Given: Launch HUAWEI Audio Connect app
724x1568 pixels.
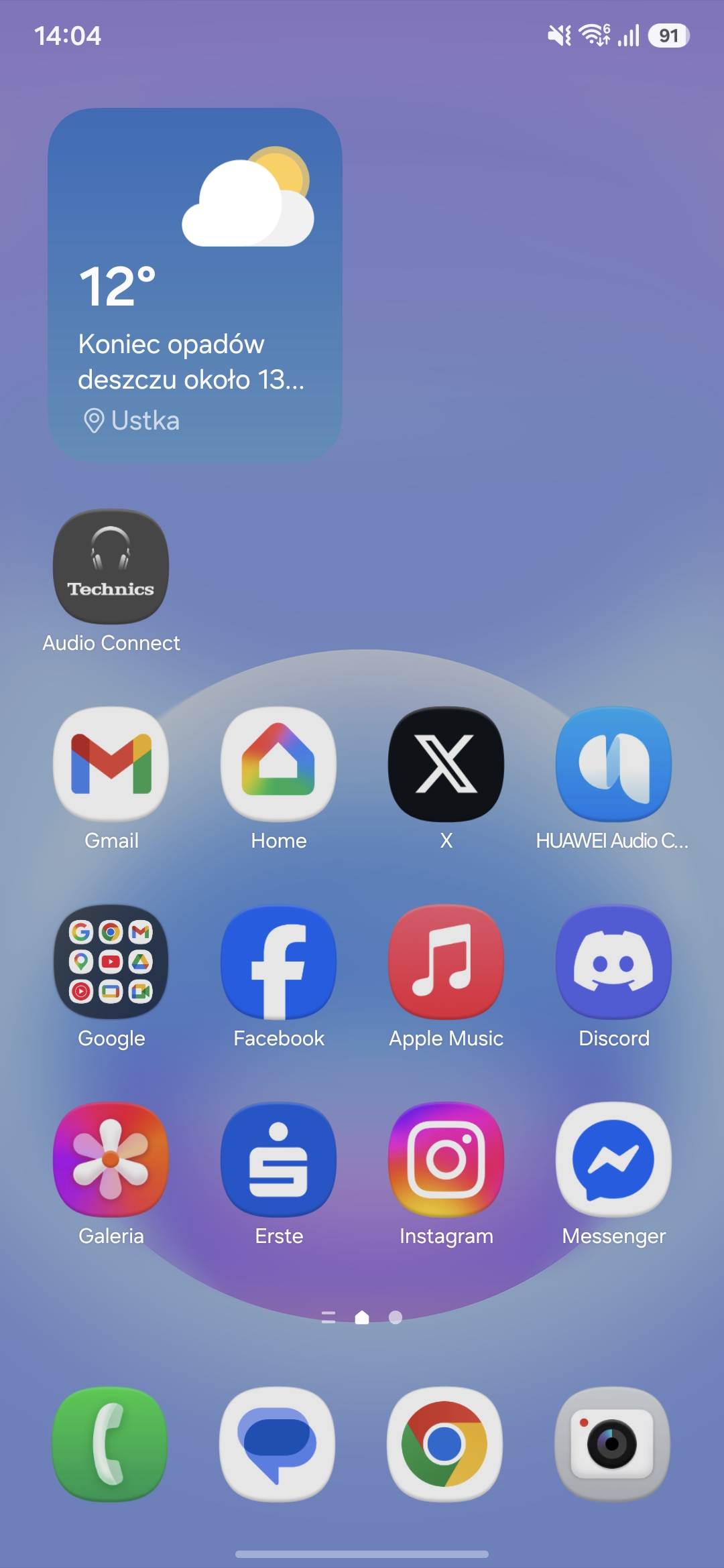Looking at the screenshot, I should tap(613, 764).
